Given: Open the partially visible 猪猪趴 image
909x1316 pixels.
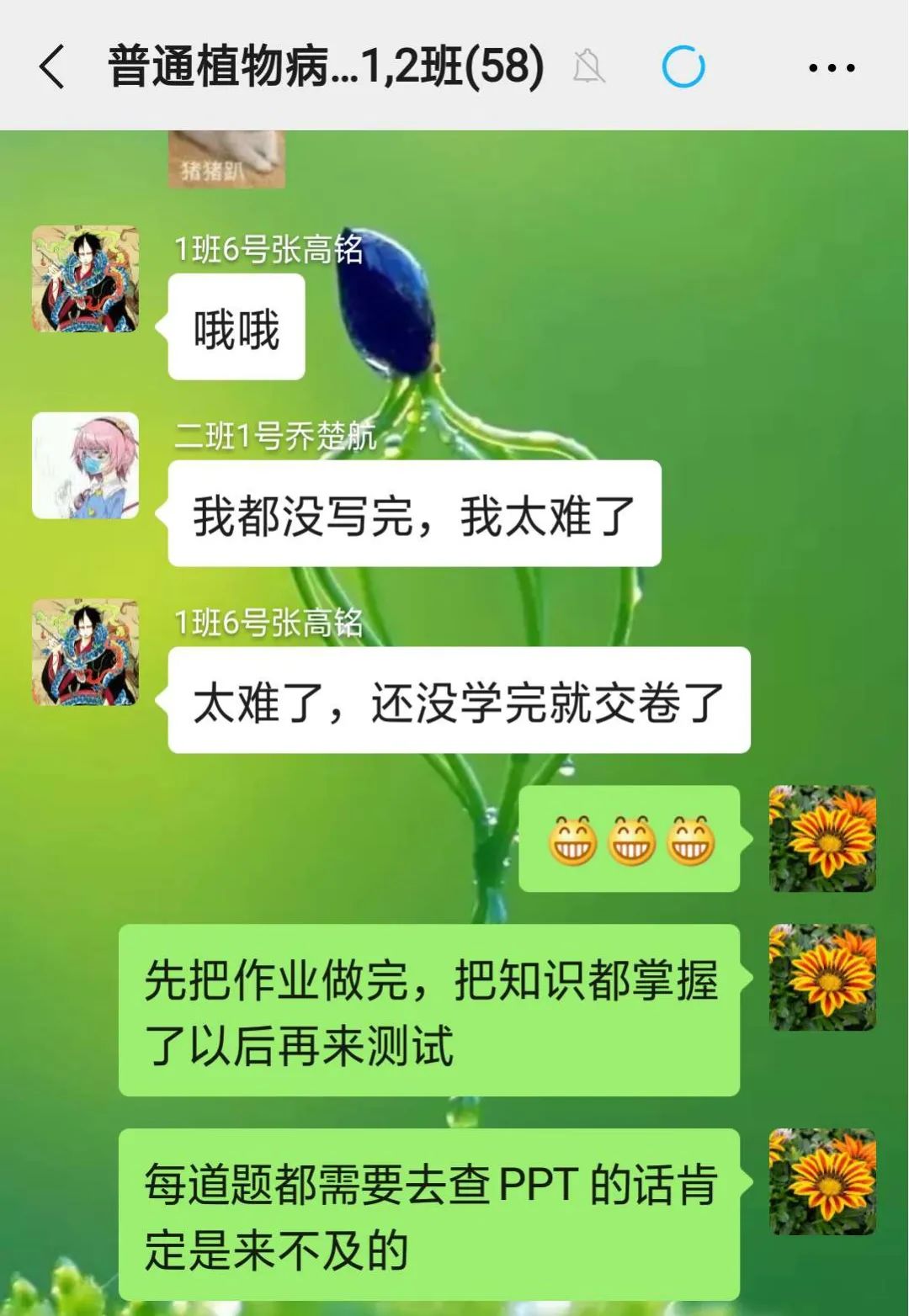Looking at the screenshot, I should 226,159.
